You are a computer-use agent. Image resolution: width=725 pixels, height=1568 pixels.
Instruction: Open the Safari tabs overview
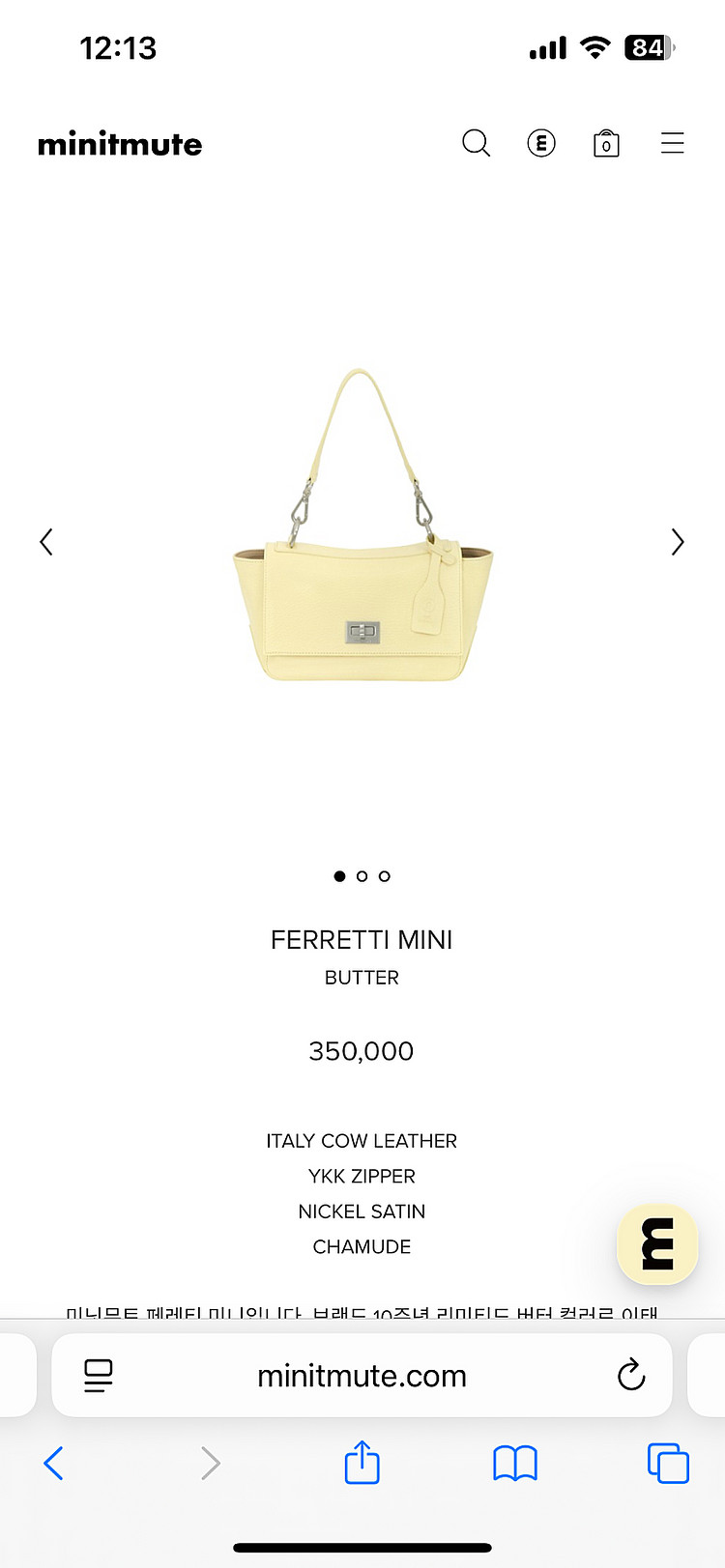(x=668, y=1464)
